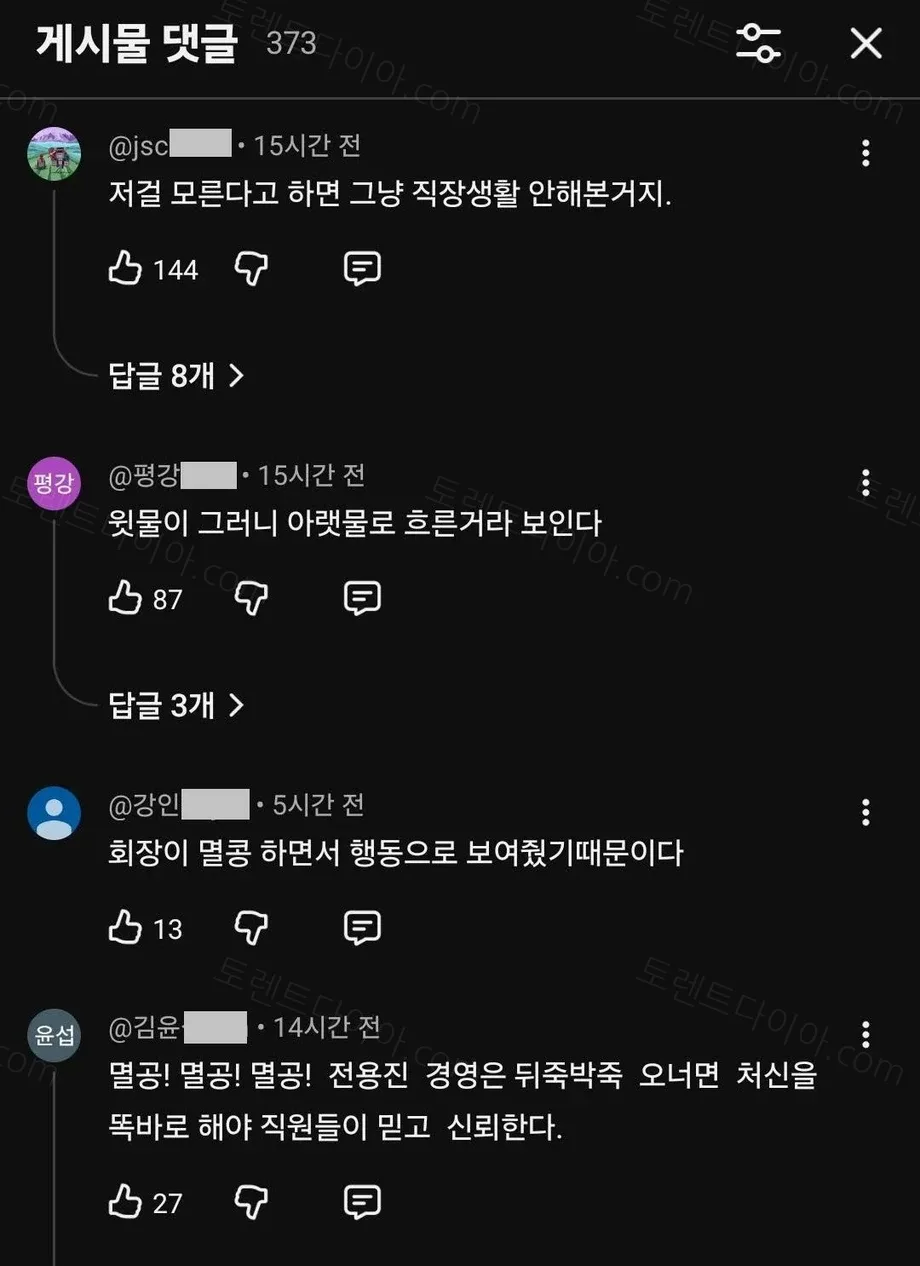Close the comments panel

866,43
